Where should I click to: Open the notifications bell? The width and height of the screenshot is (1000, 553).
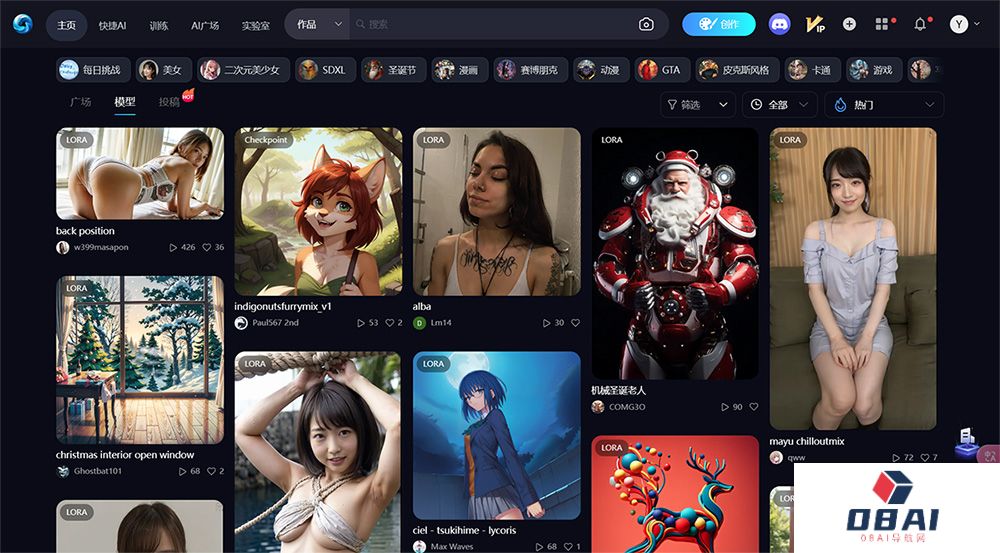[920, 24]
